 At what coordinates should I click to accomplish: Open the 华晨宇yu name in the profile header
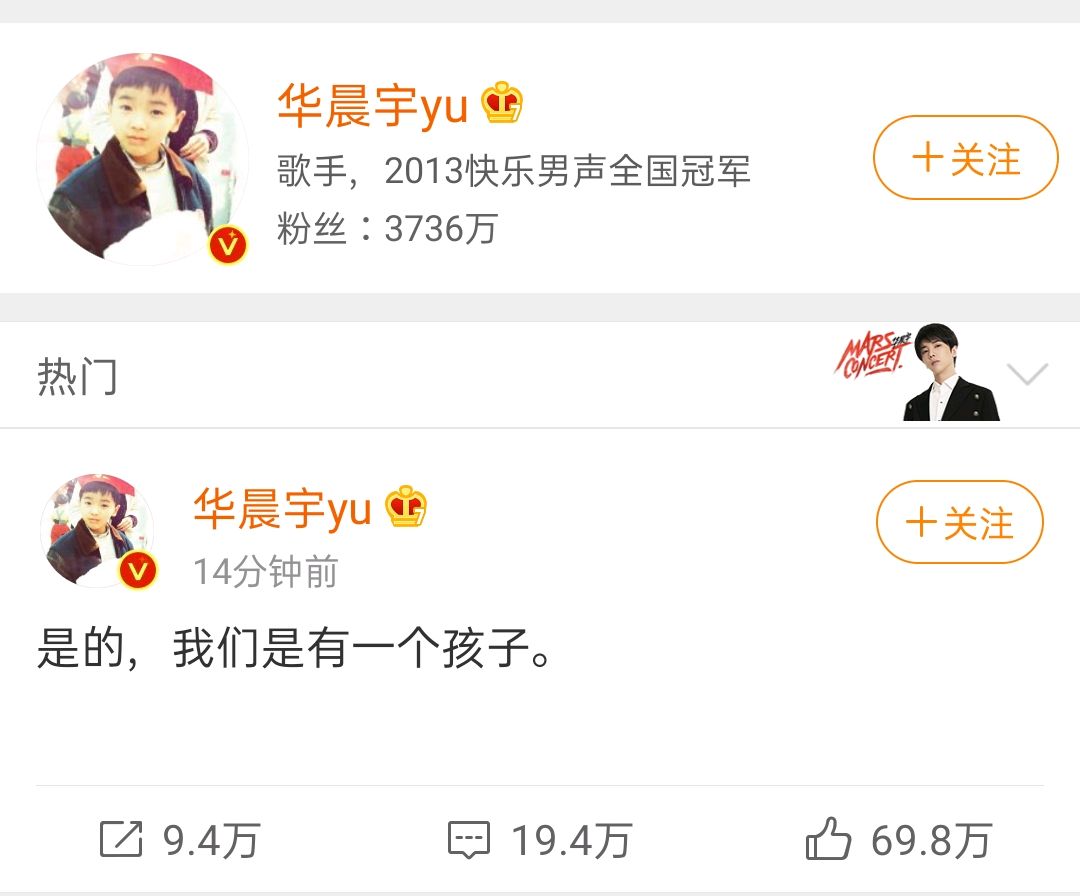[372, 105]
